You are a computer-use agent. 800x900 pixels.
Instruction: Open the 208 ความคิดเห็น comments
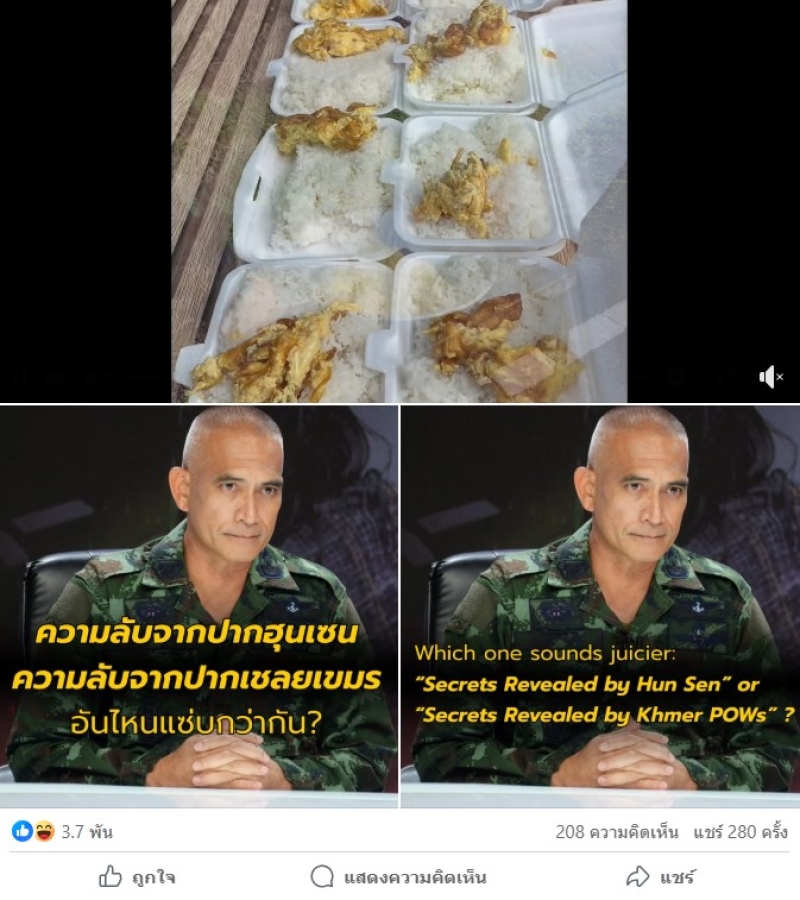click(x=616, y=832)
